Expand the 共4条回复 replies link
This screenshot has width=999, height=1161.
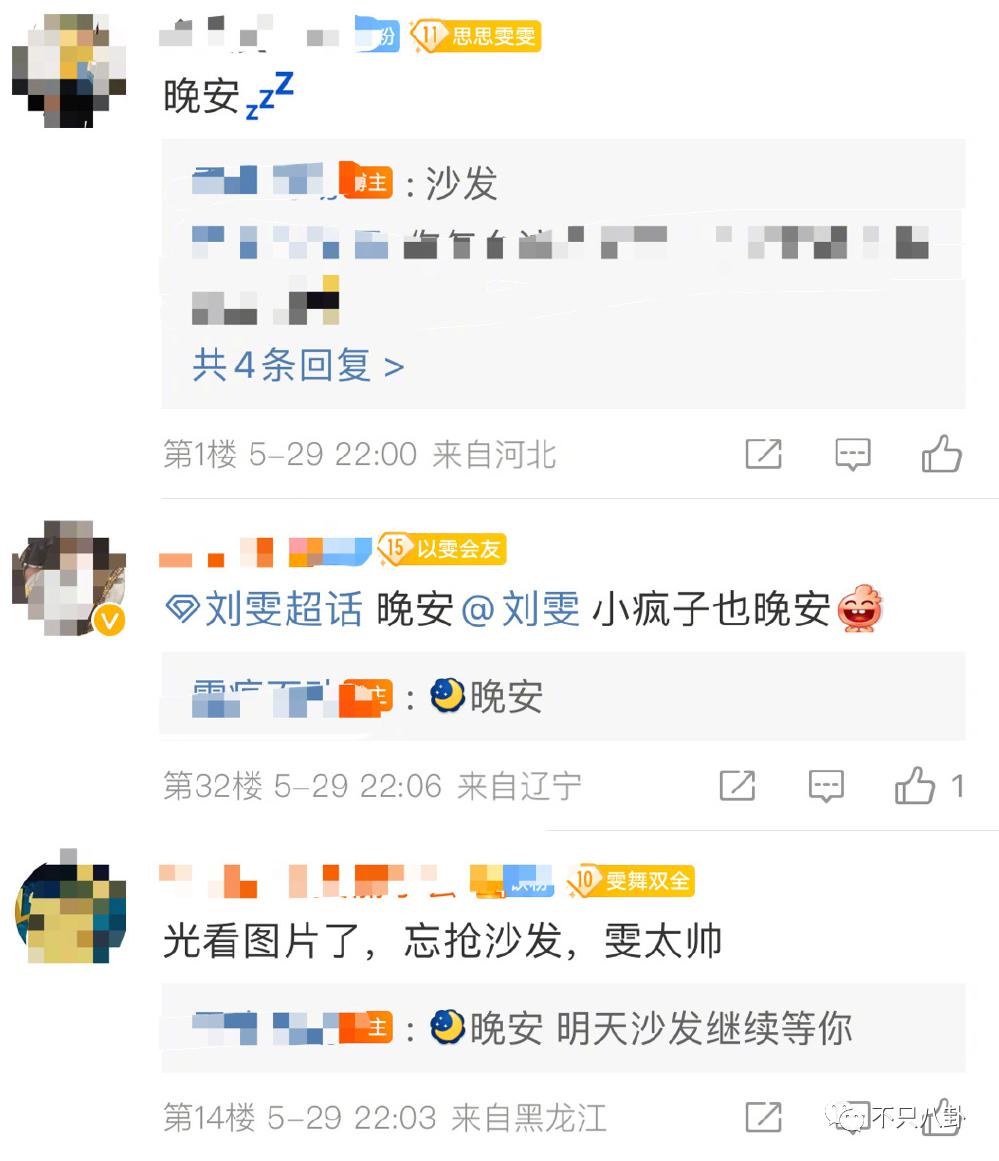pyautogui.click(x=298, y=366)
